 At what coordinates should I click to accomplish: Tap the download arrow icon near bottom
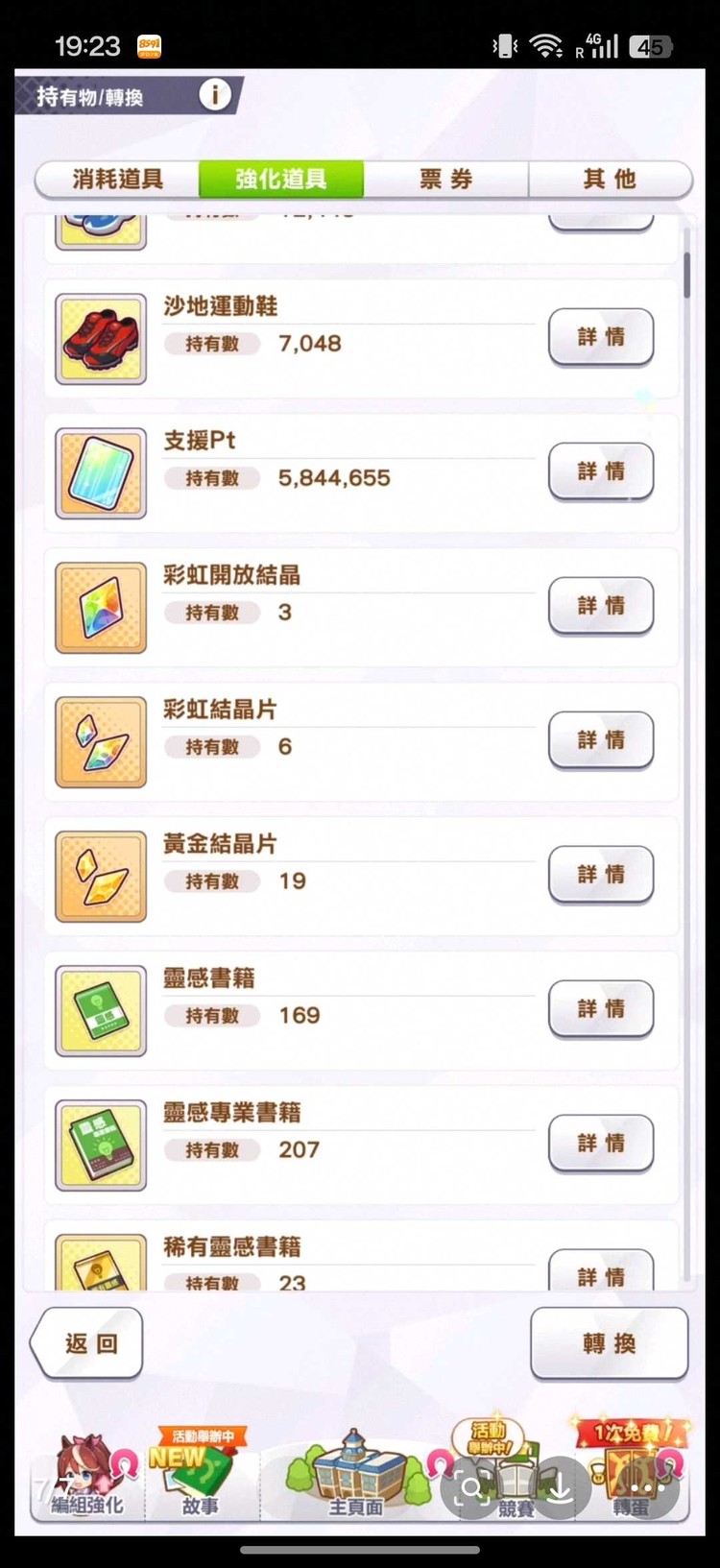tap(560, 1488)
